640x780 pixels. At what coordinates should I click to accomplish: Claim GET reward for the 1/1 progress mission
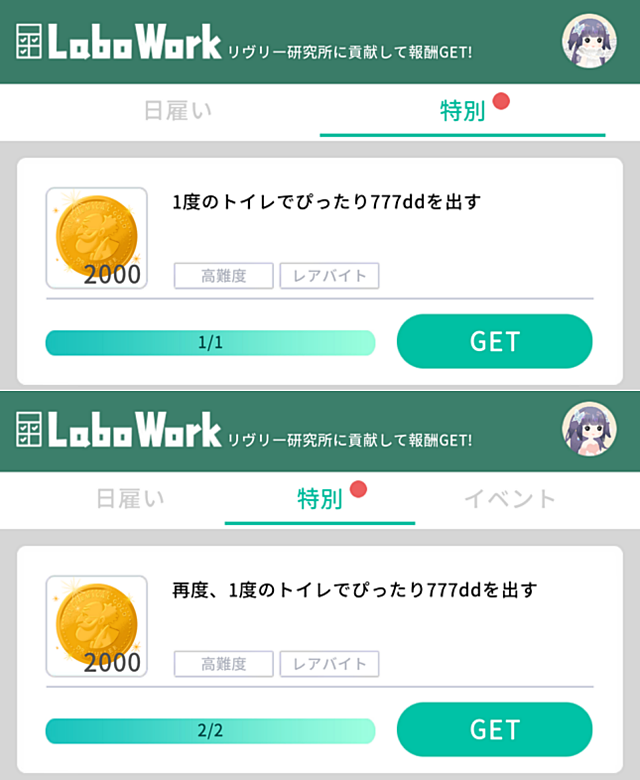[x=494, y=341]
